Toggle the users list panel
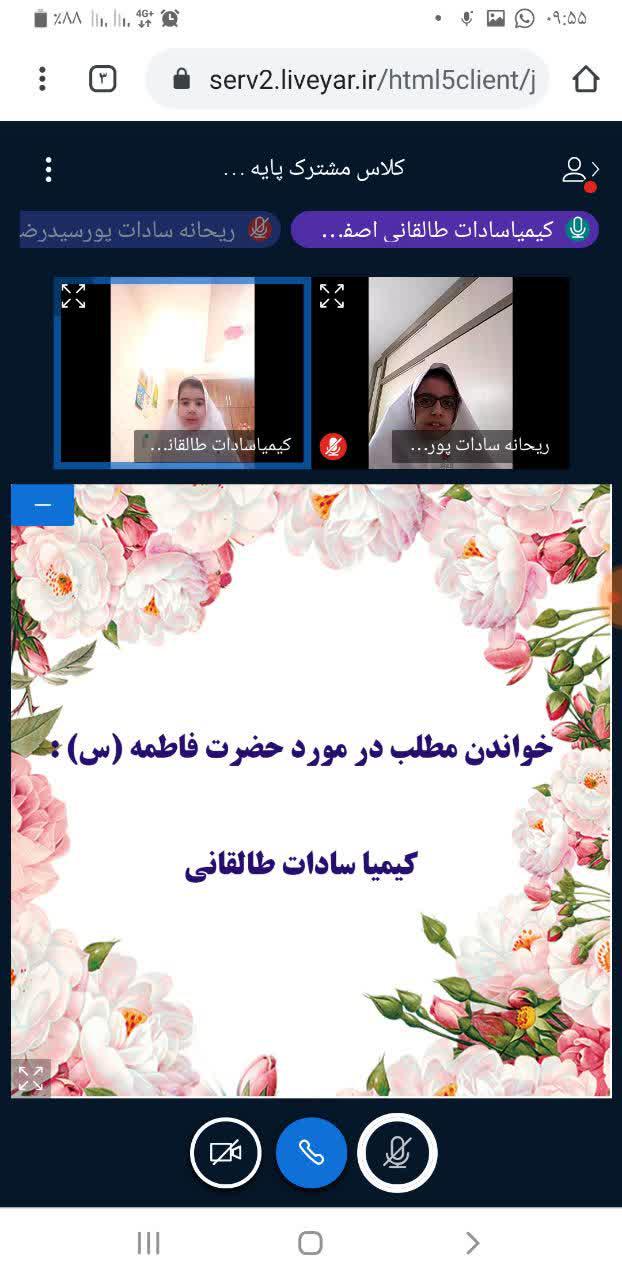 pyautogui.click(x=579, y=170)
